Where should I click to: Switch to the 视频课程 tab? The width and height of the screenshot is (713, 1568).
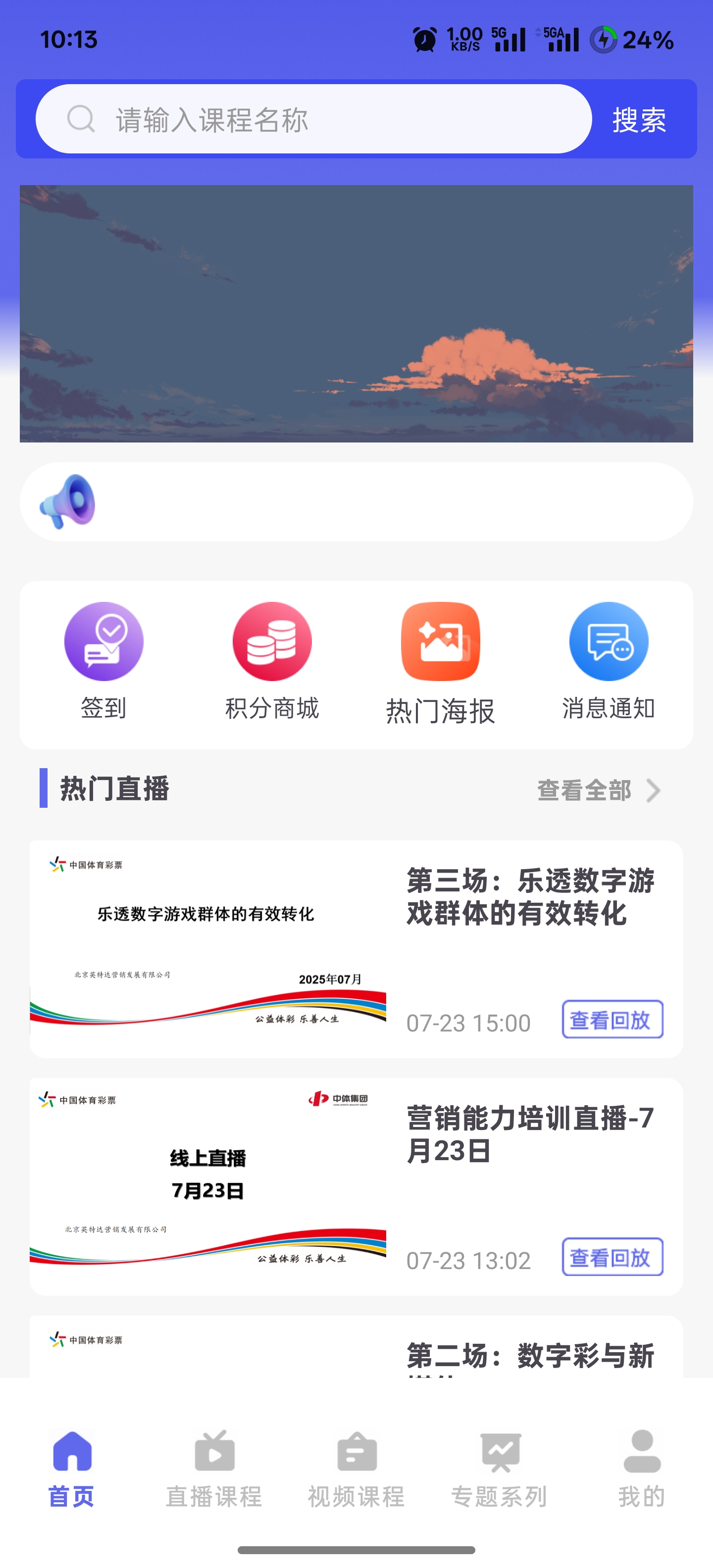click(356, 1468)
